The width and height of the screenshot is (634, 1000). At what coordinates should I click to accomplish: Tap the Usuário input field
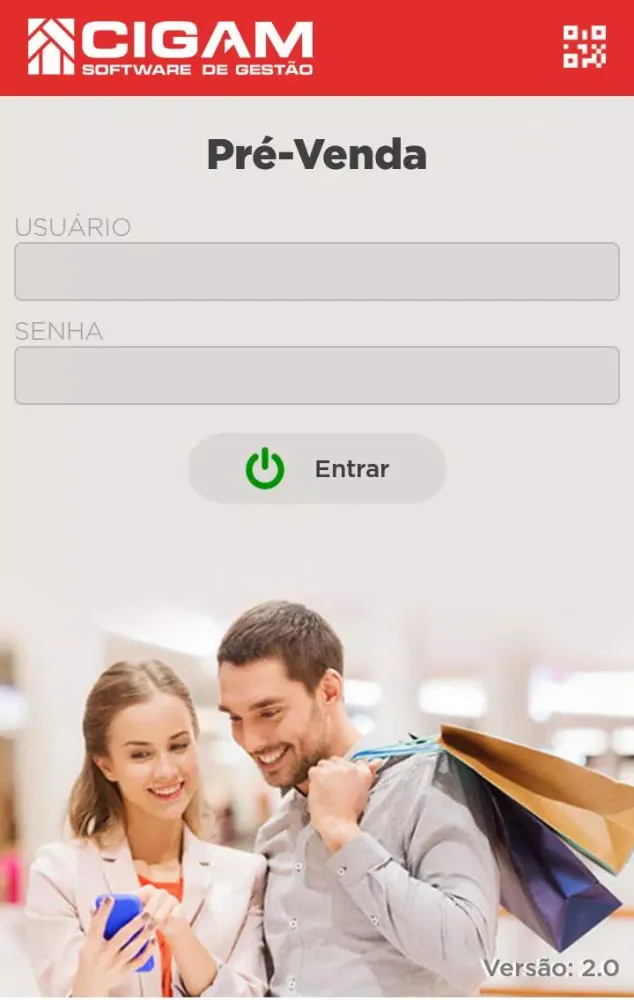(316, 271)
